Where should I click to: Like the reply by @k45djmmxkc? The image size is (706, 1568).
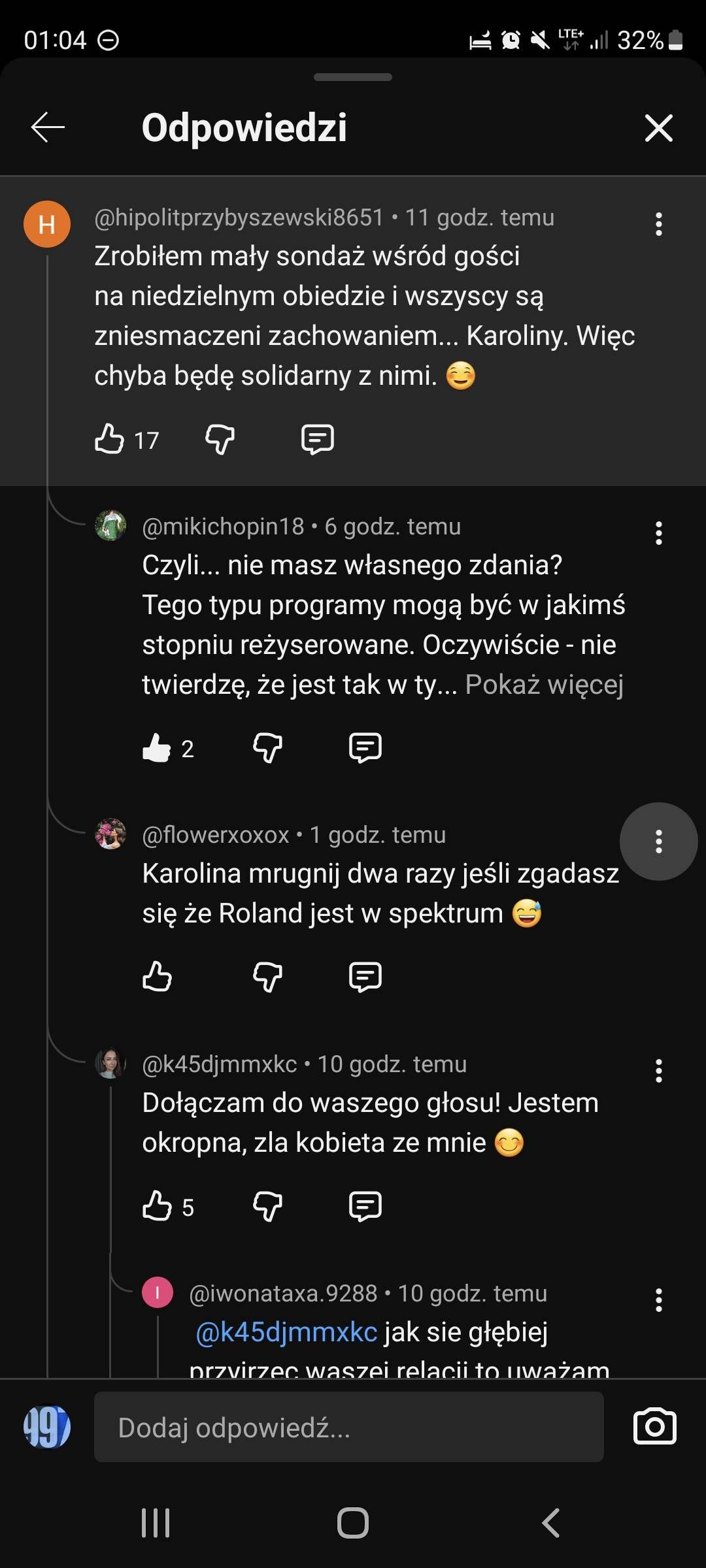click(157, 1206)
